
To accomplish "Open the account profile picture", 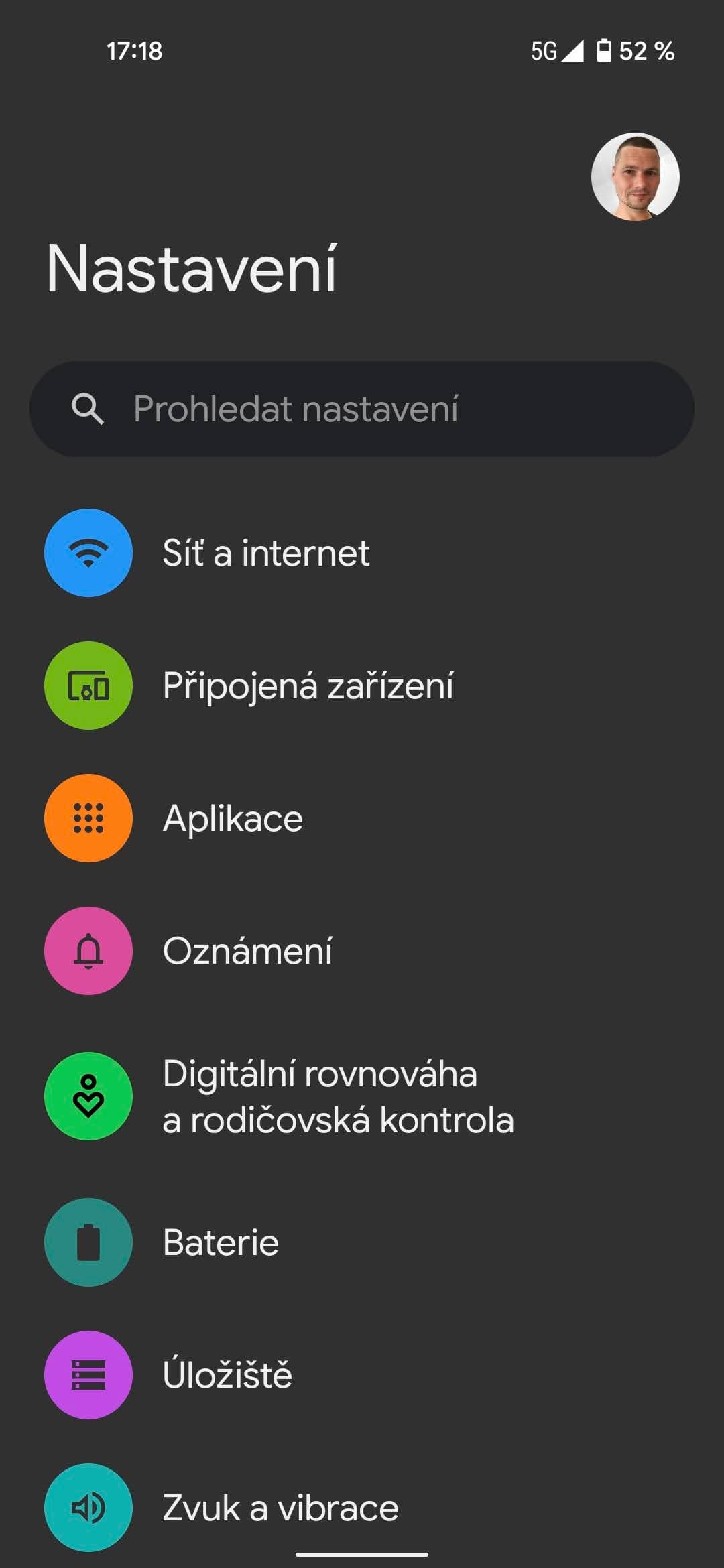I will coord(635,177).
